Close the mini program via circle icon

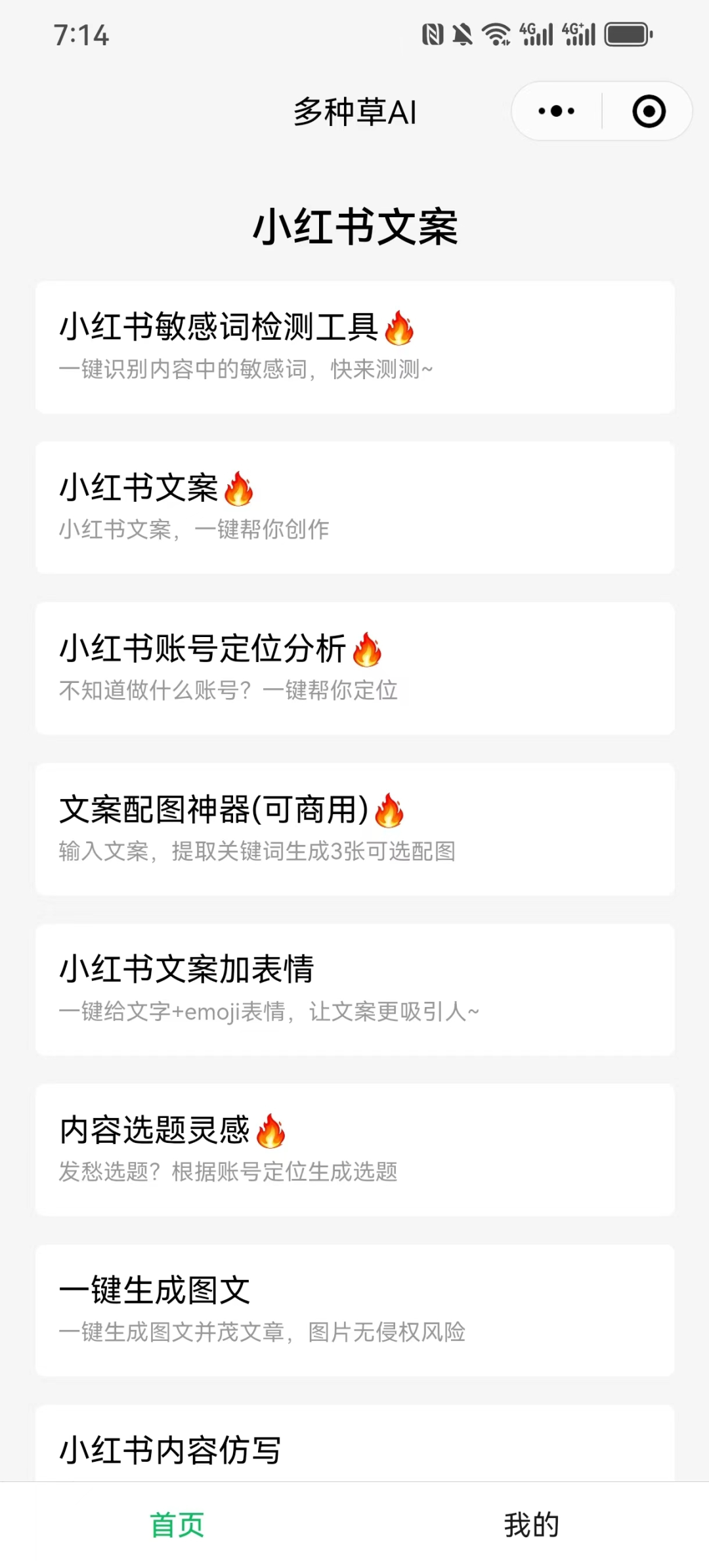(x=649, y=111)
